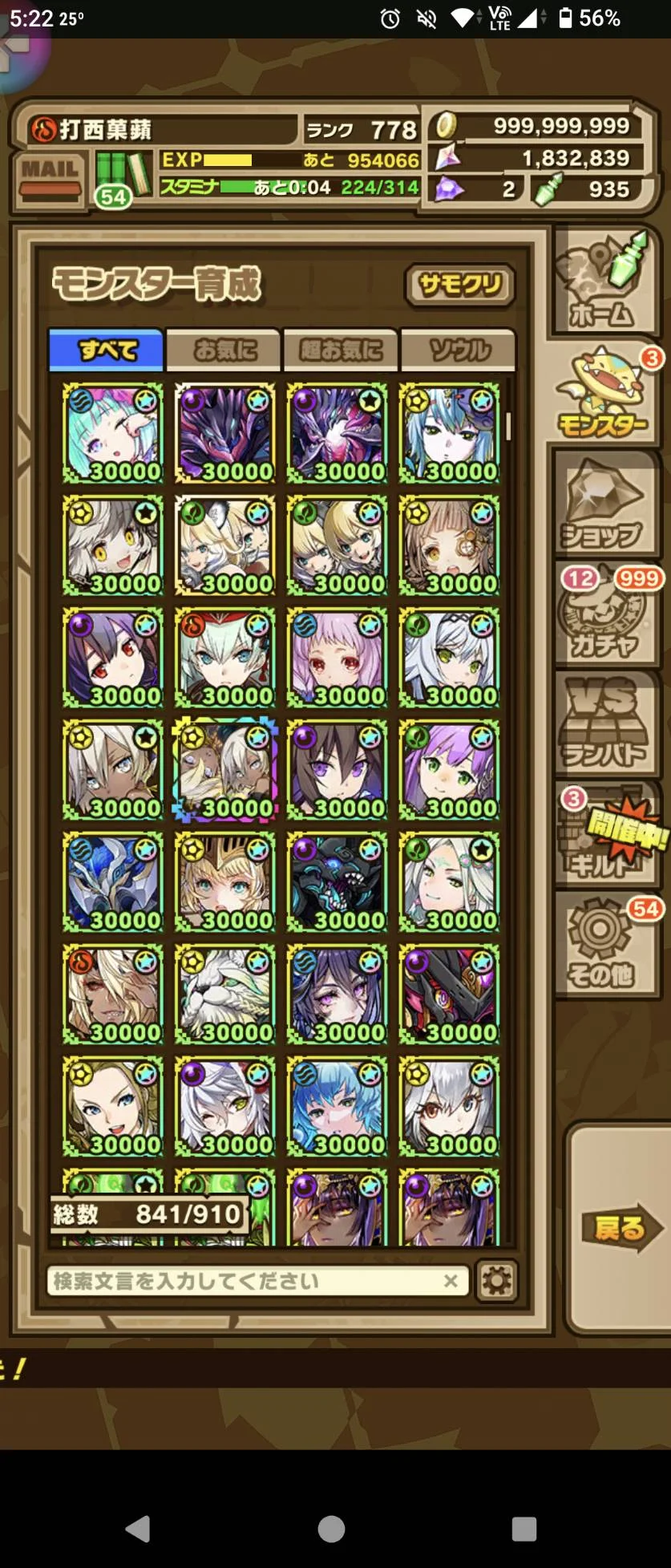The height and width of the screenshot is (1568, 671).
Task: Tap the サモクリ button
Action: [x=459, y=285]
